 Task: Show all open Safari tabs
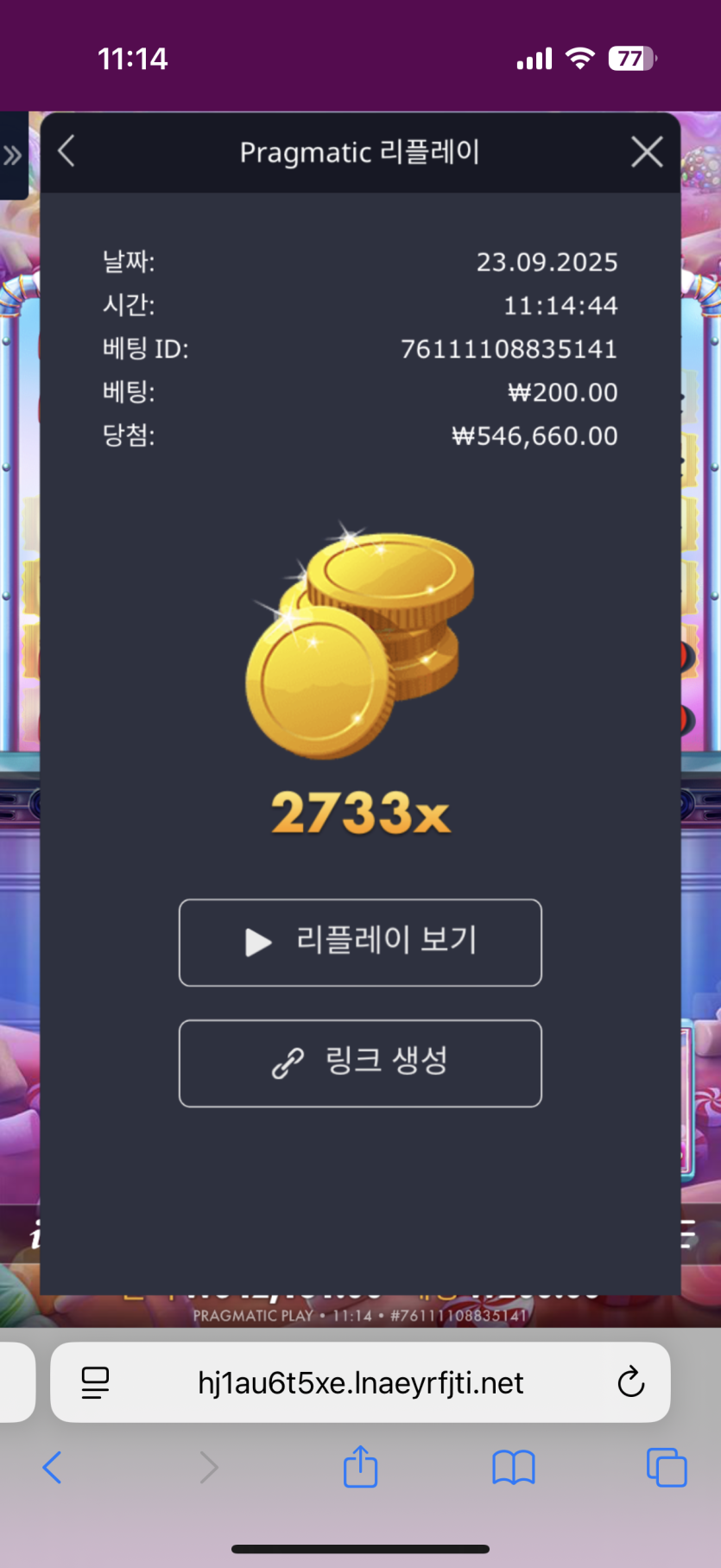pos(667,1467)
